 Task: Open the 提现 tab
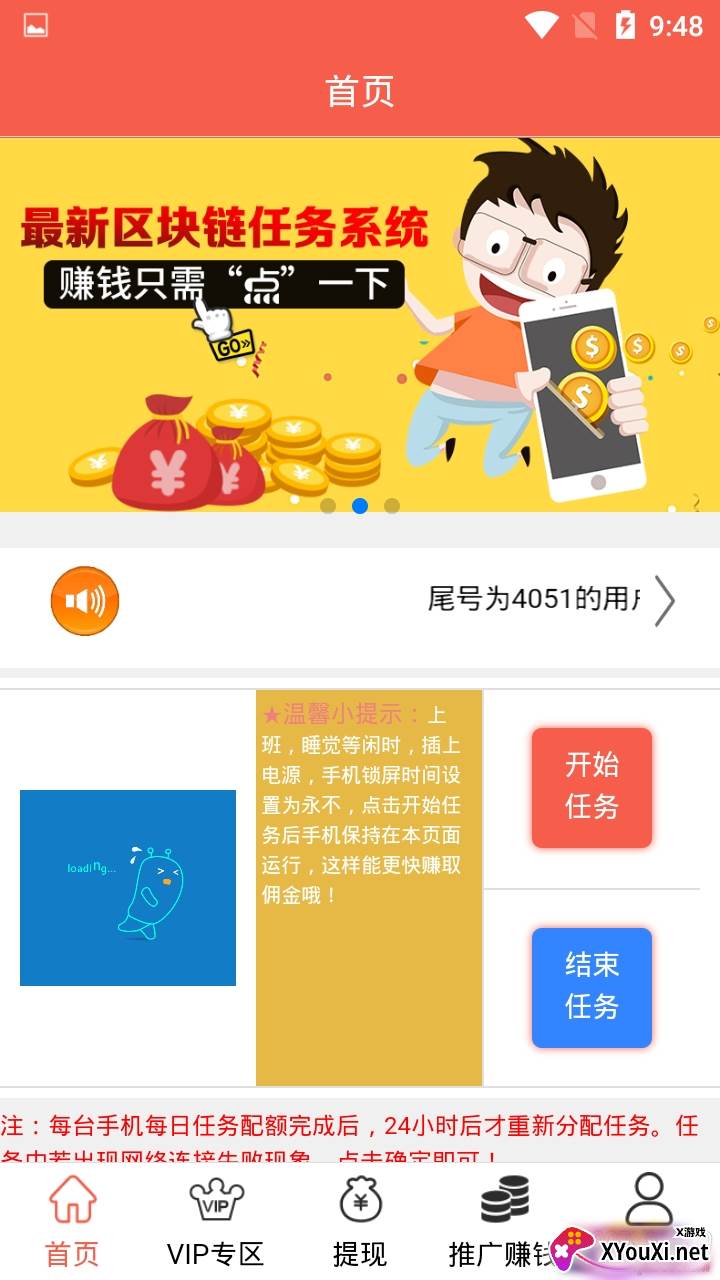(x=360, y=1222)
